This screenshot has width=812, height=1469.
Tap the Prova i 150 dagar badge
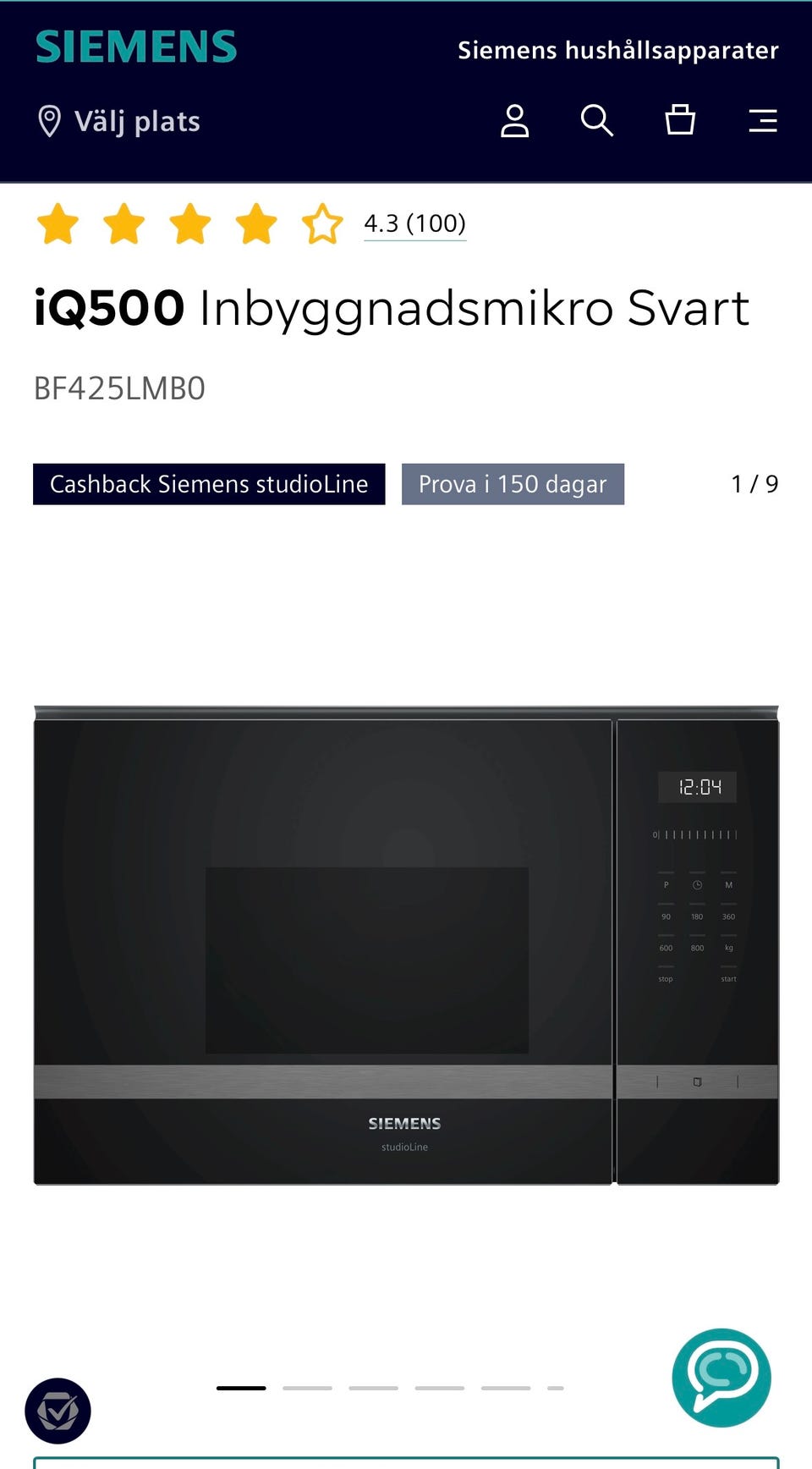click(x=513, y=484)
